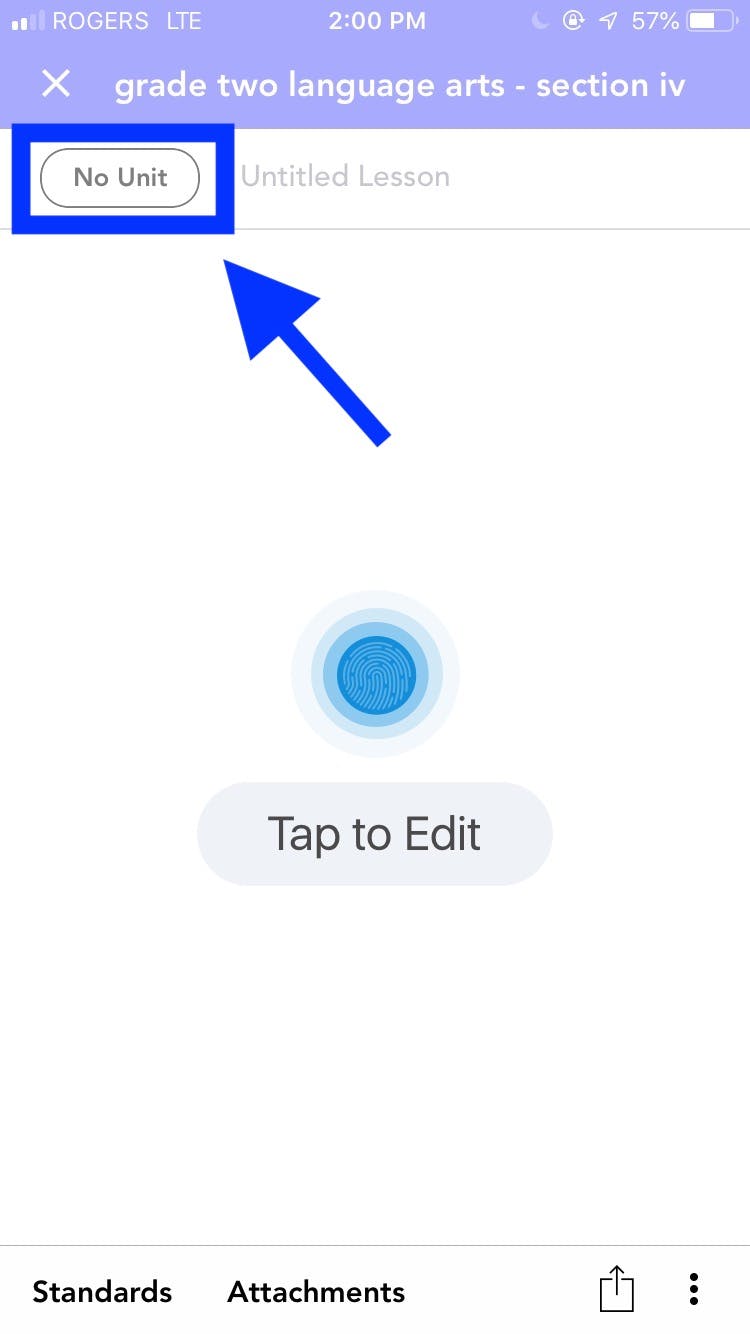This screenshot has width=750, height=1334.
Task: Edit the Untitled Lesson title field
Action: [x=345, y=177]
